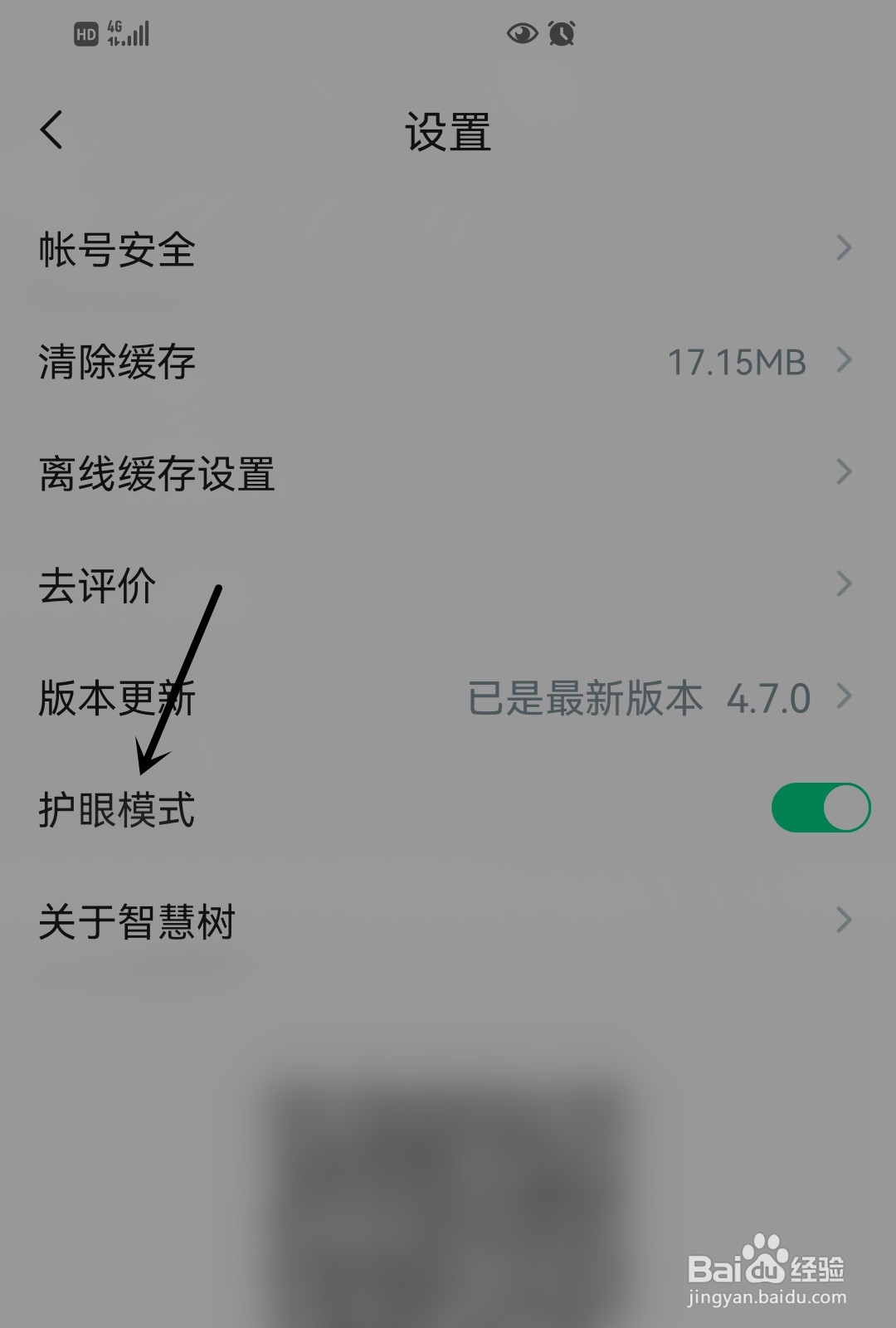
Task: Click the eye icon in the status bar
Action: coord(521,33)
